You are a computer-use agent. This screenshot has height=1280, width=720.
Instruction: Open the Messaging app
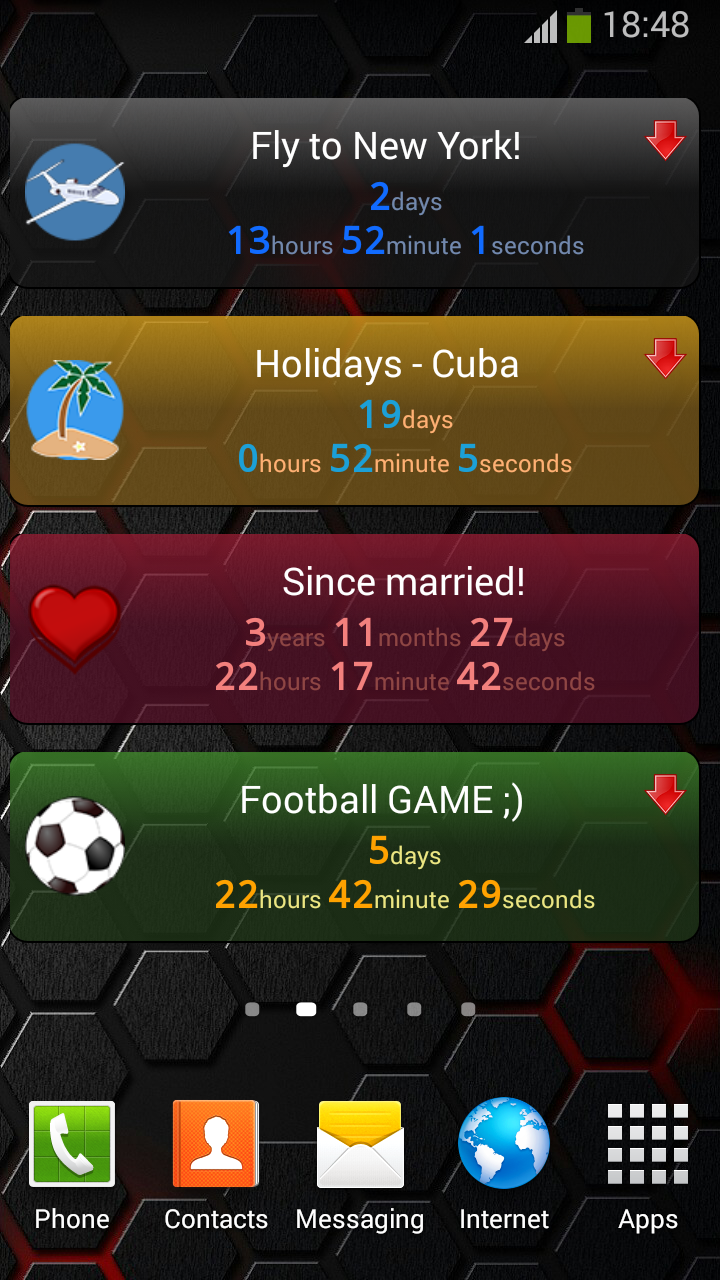coord(360,1165)
